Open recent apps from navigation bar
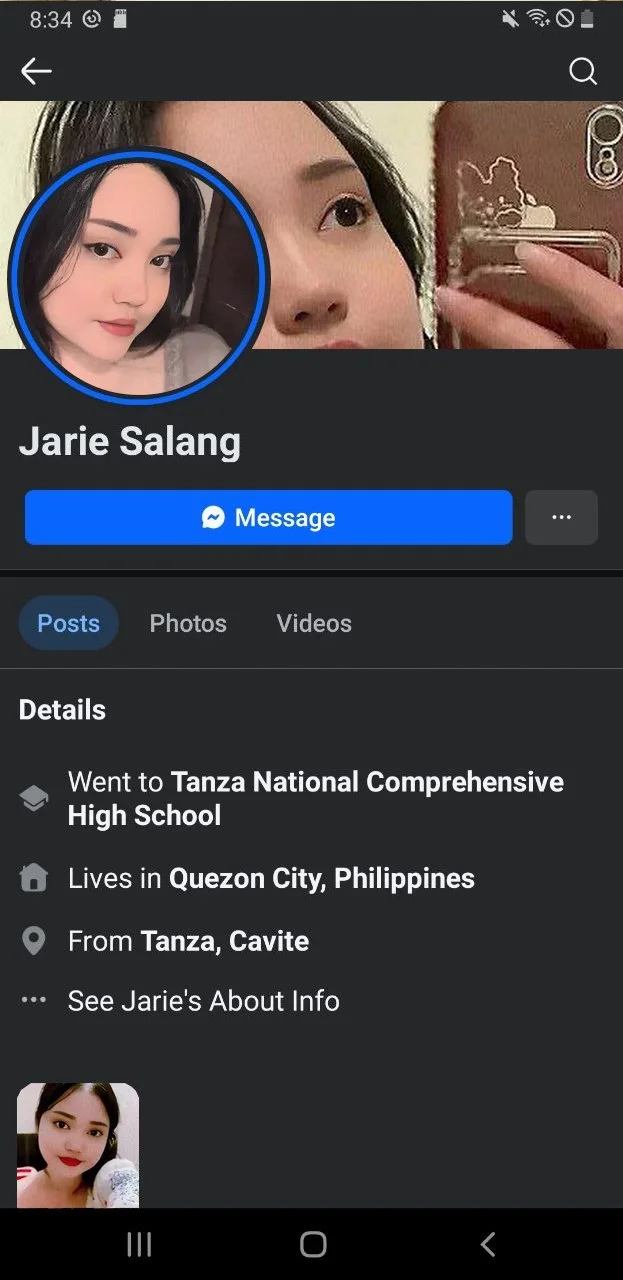The width and height of the screenshot is (623, 1280). [140, 1244]
